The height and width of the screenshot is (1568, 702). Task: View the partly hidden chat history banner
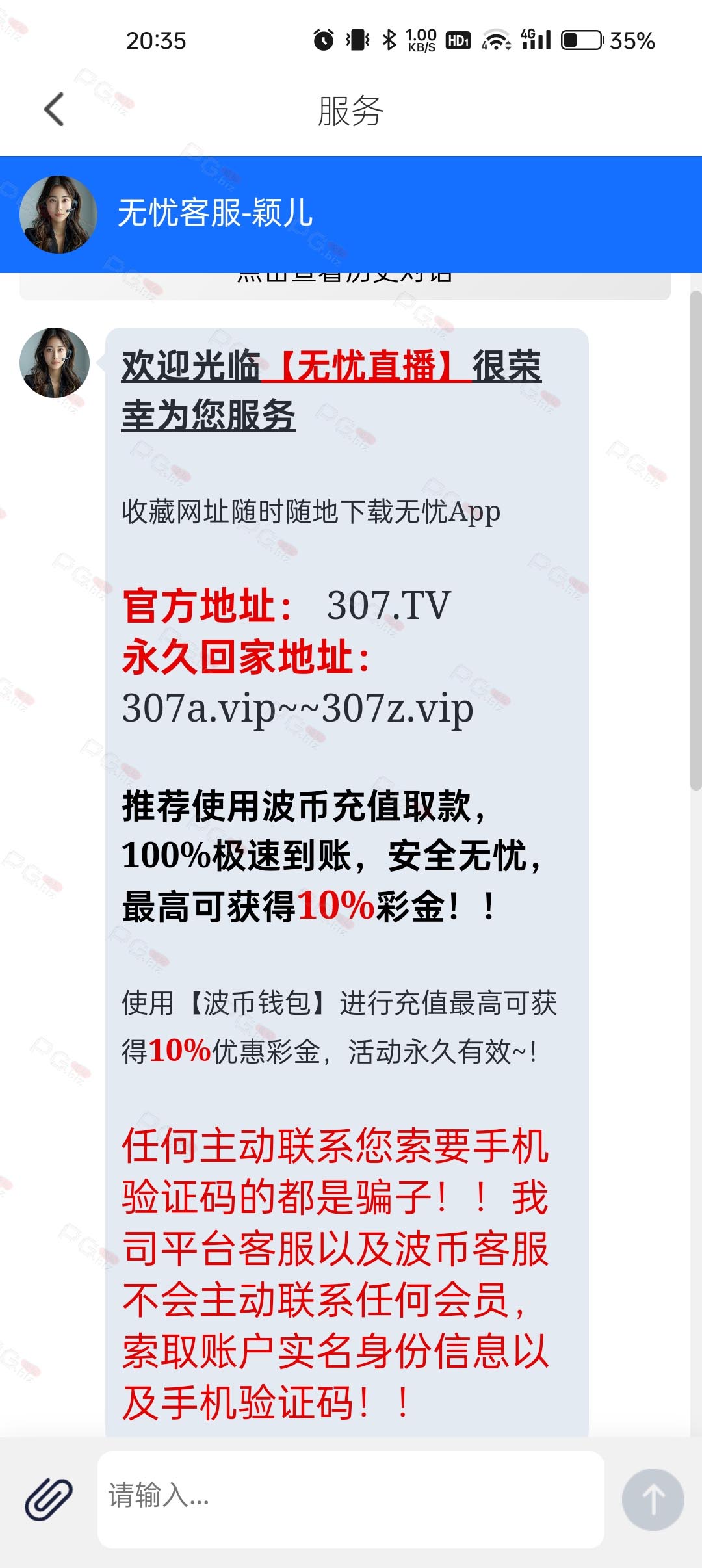344,285
